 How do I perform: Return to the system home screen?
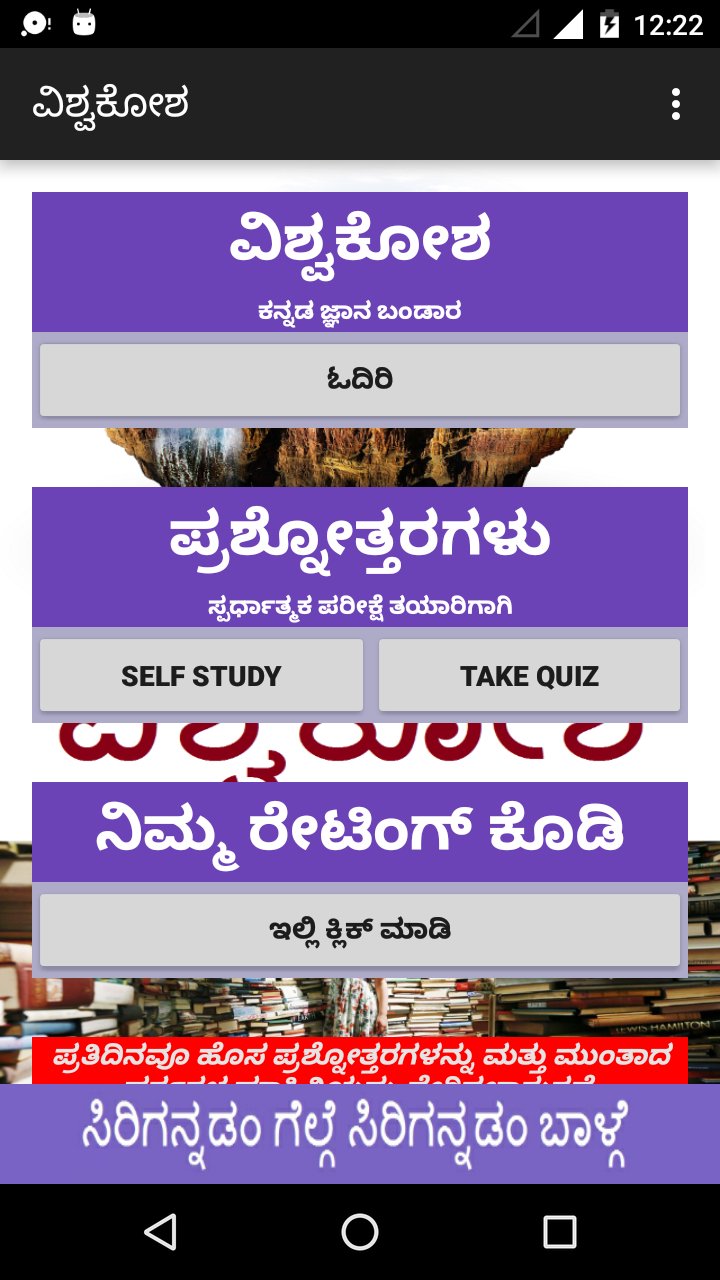(360, 1232)
